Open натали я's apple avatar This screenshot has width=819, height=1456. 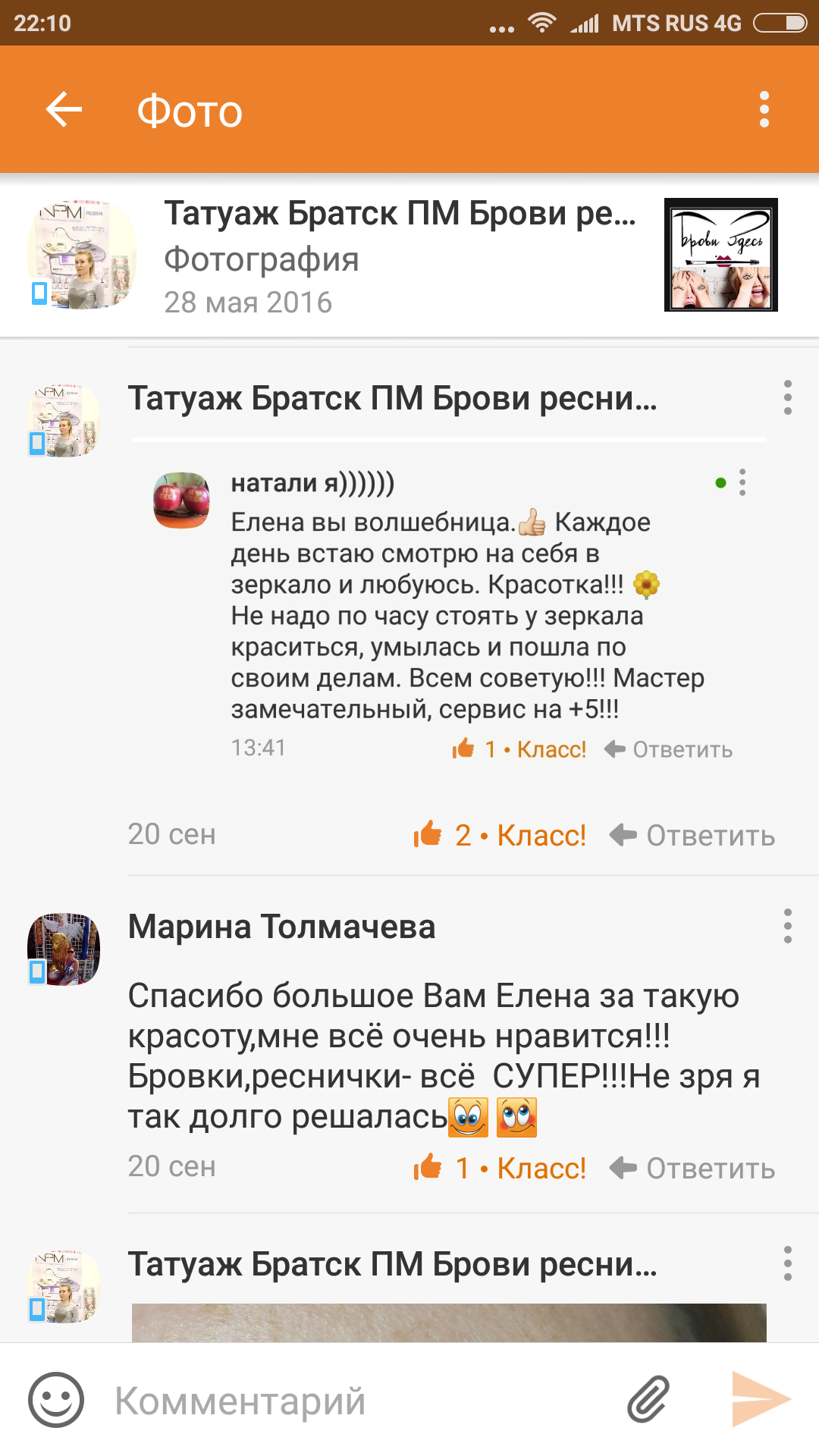point(182,500)
